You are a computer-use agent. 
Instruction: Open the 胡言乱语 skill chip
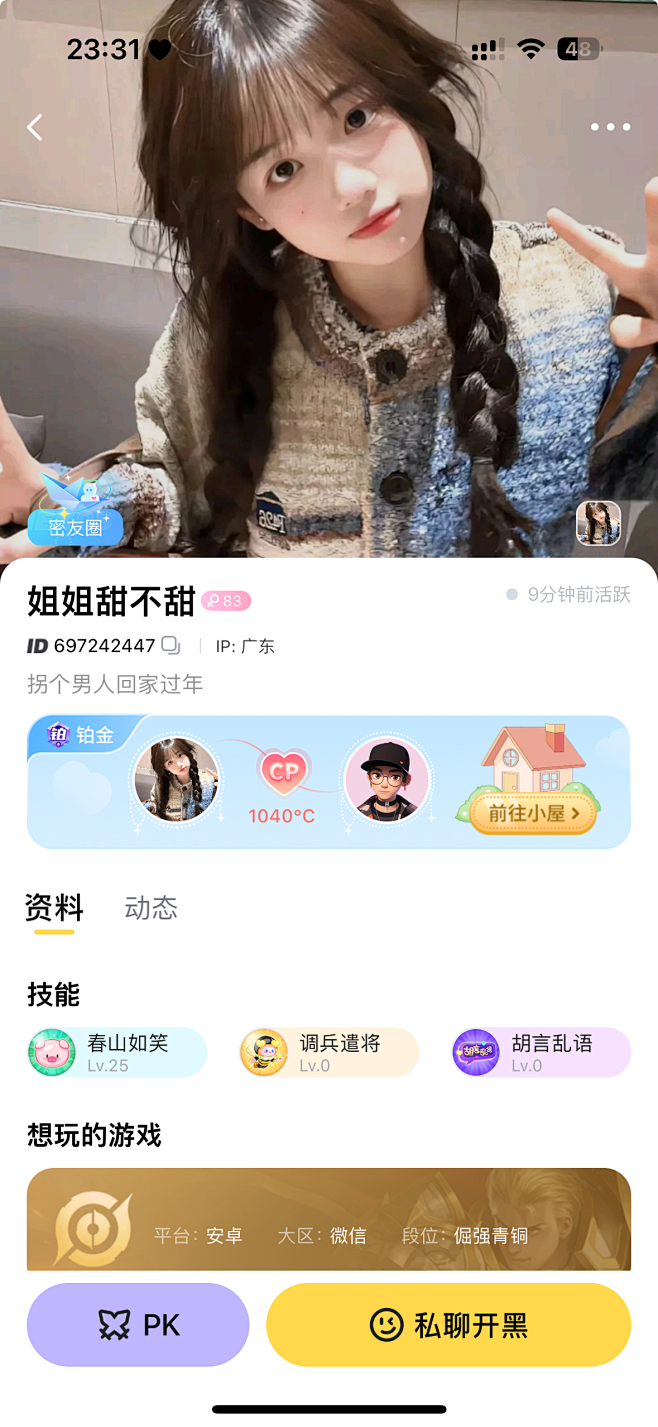541,1052
